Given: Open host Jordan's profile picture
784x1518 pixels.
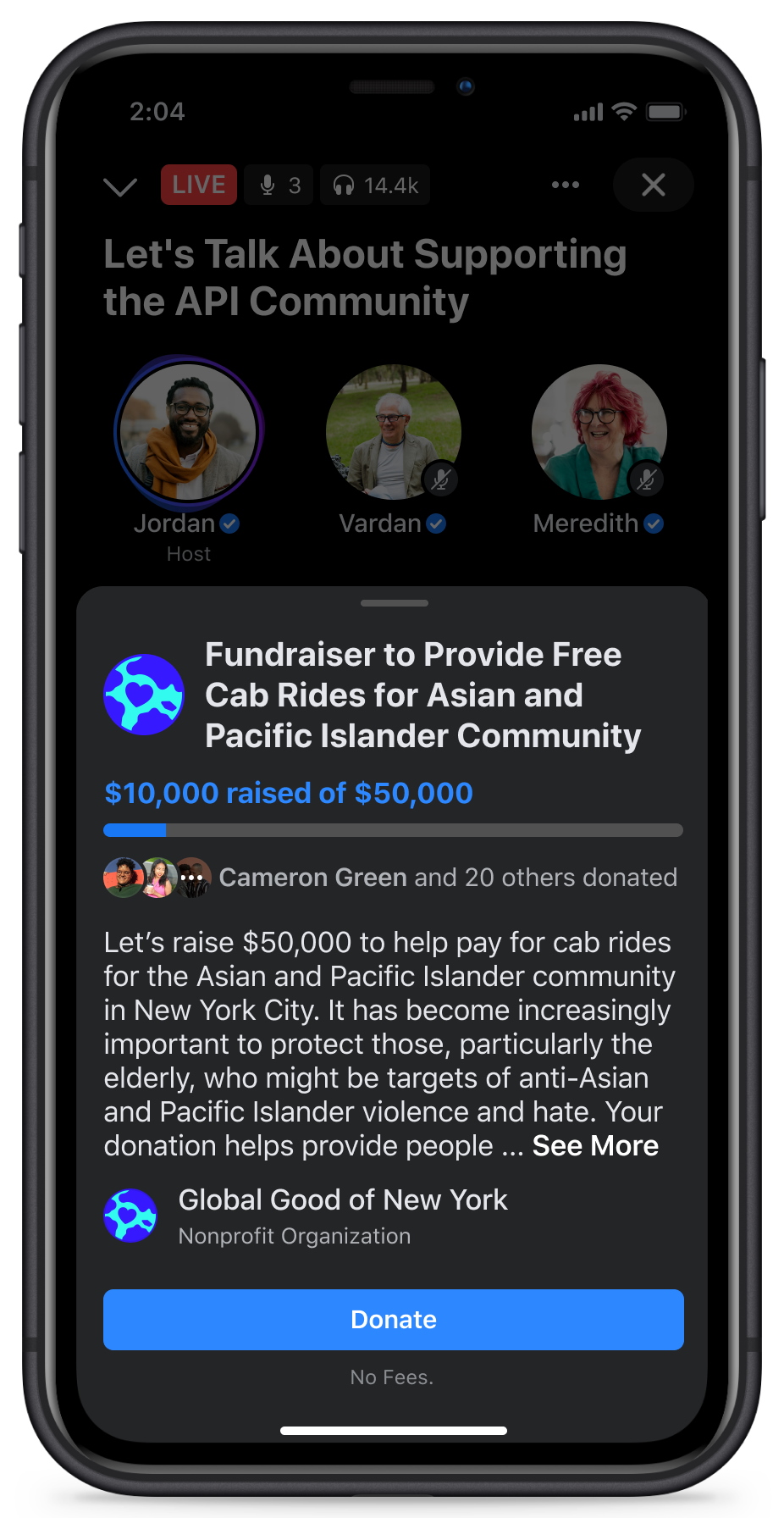Looking at the screenshot, I should [188, 431].
